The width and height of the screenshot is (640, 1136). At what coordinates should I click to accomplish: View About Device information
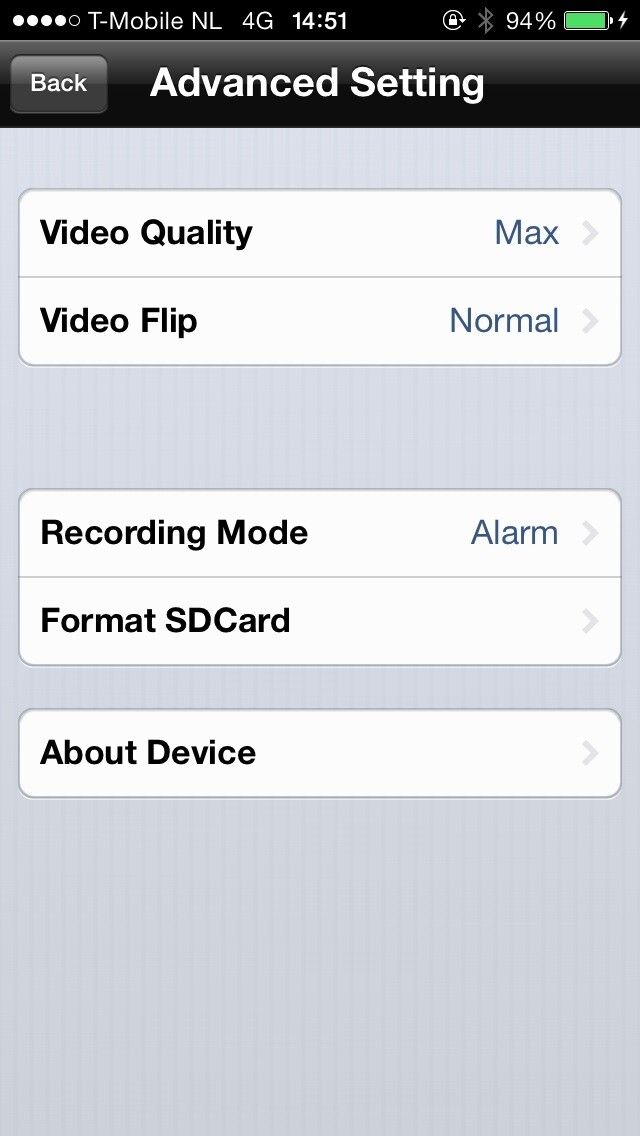320,753
